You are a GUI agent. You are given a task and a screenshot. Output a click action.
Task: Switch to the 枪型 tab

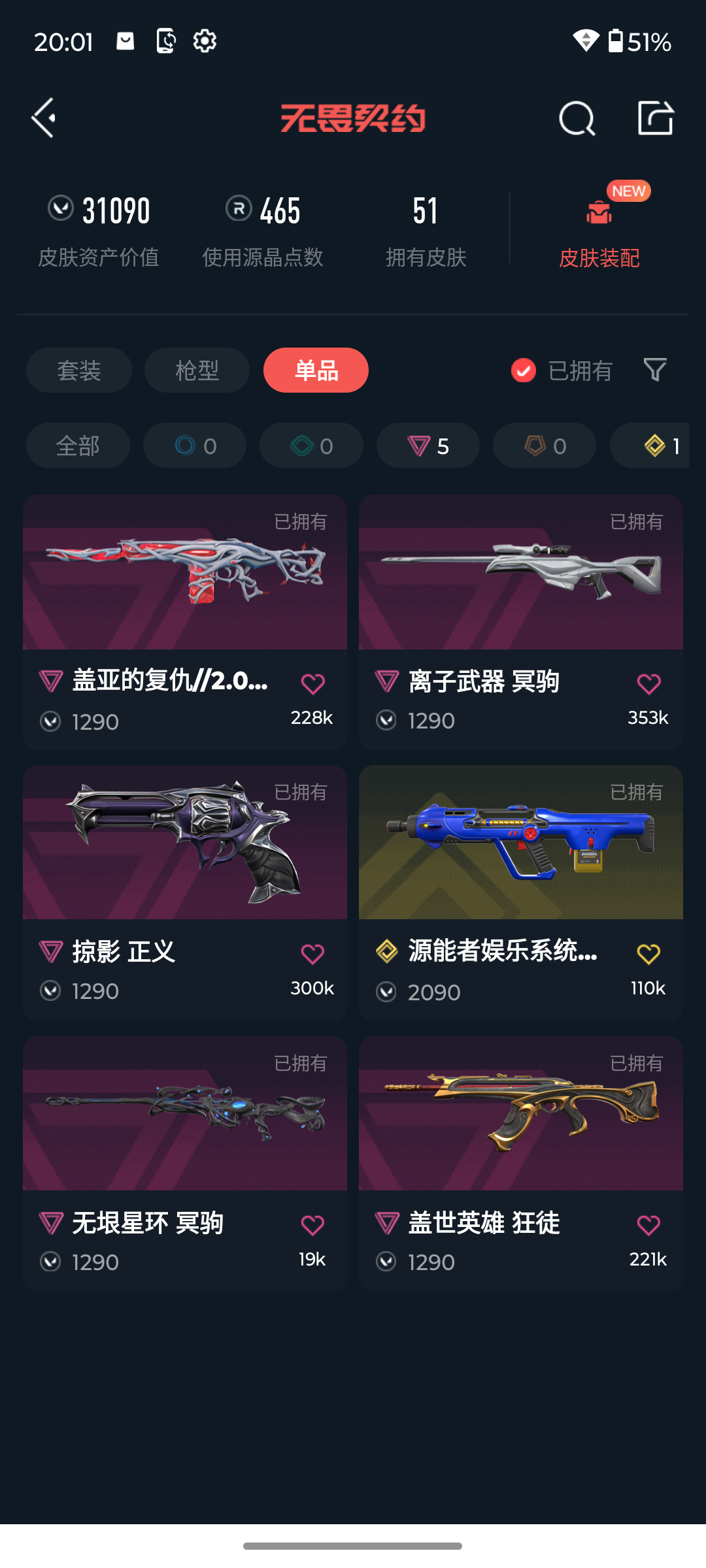tap(197, 370)
